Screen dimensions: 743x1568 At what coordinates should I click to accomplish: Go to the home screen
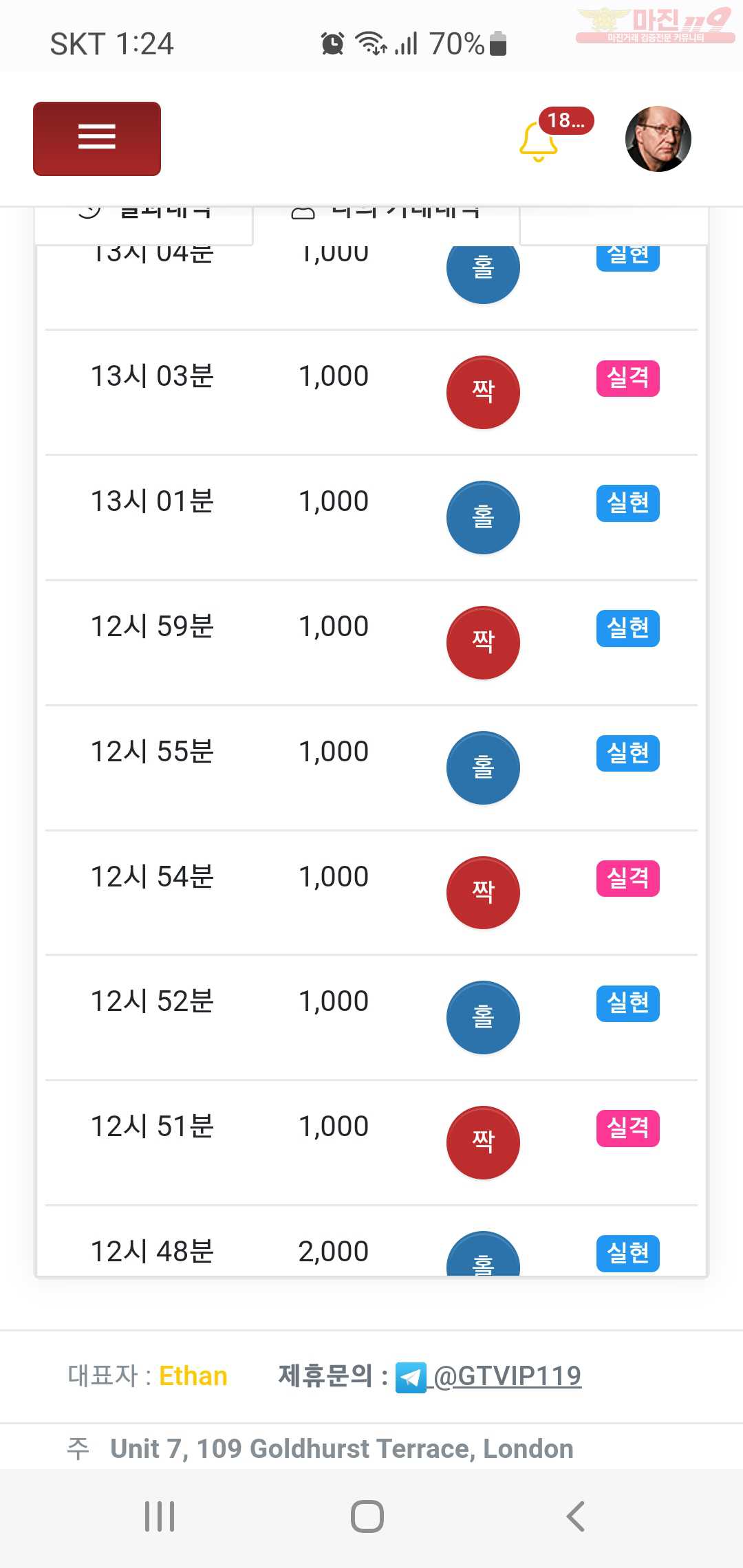367,1516
